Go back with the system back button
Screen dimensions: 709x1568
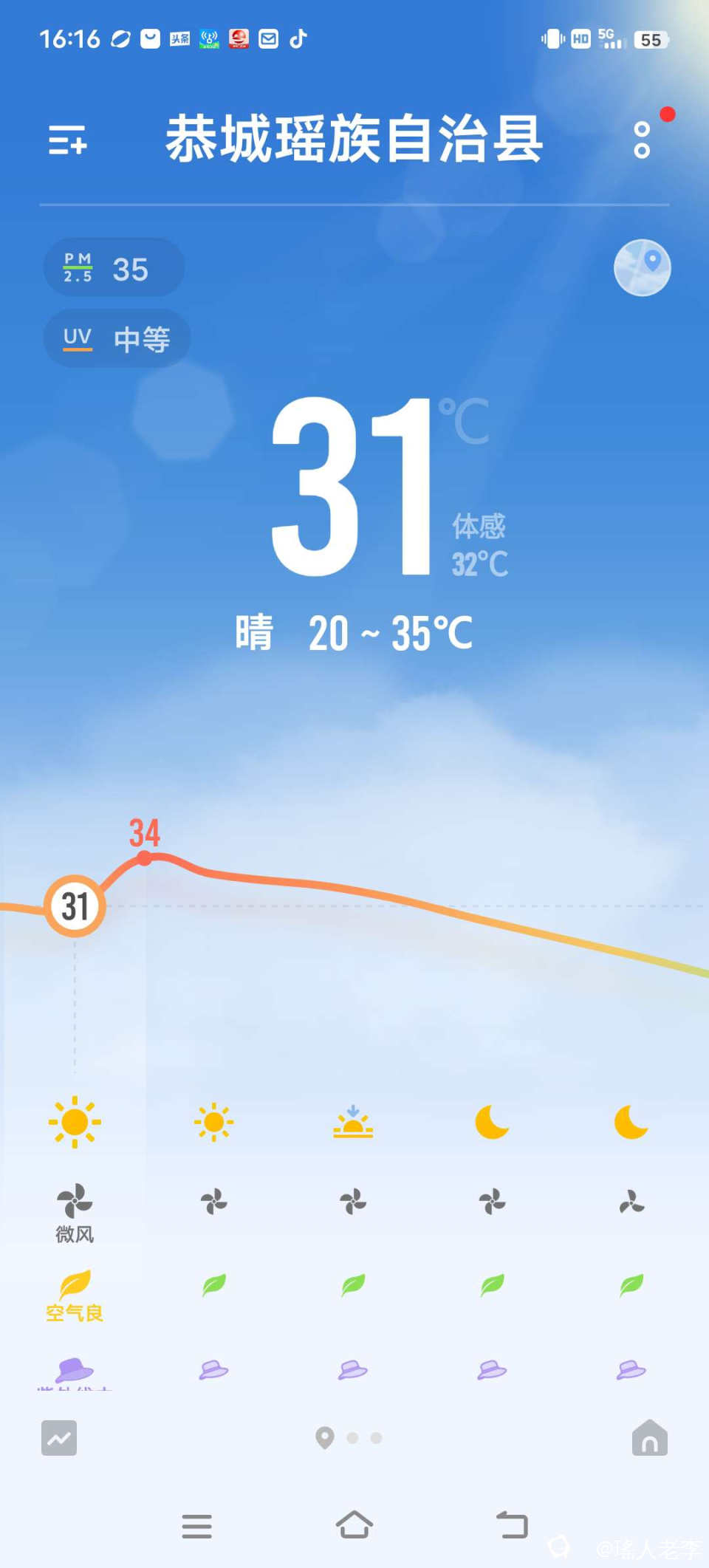tap(512, 1524)
